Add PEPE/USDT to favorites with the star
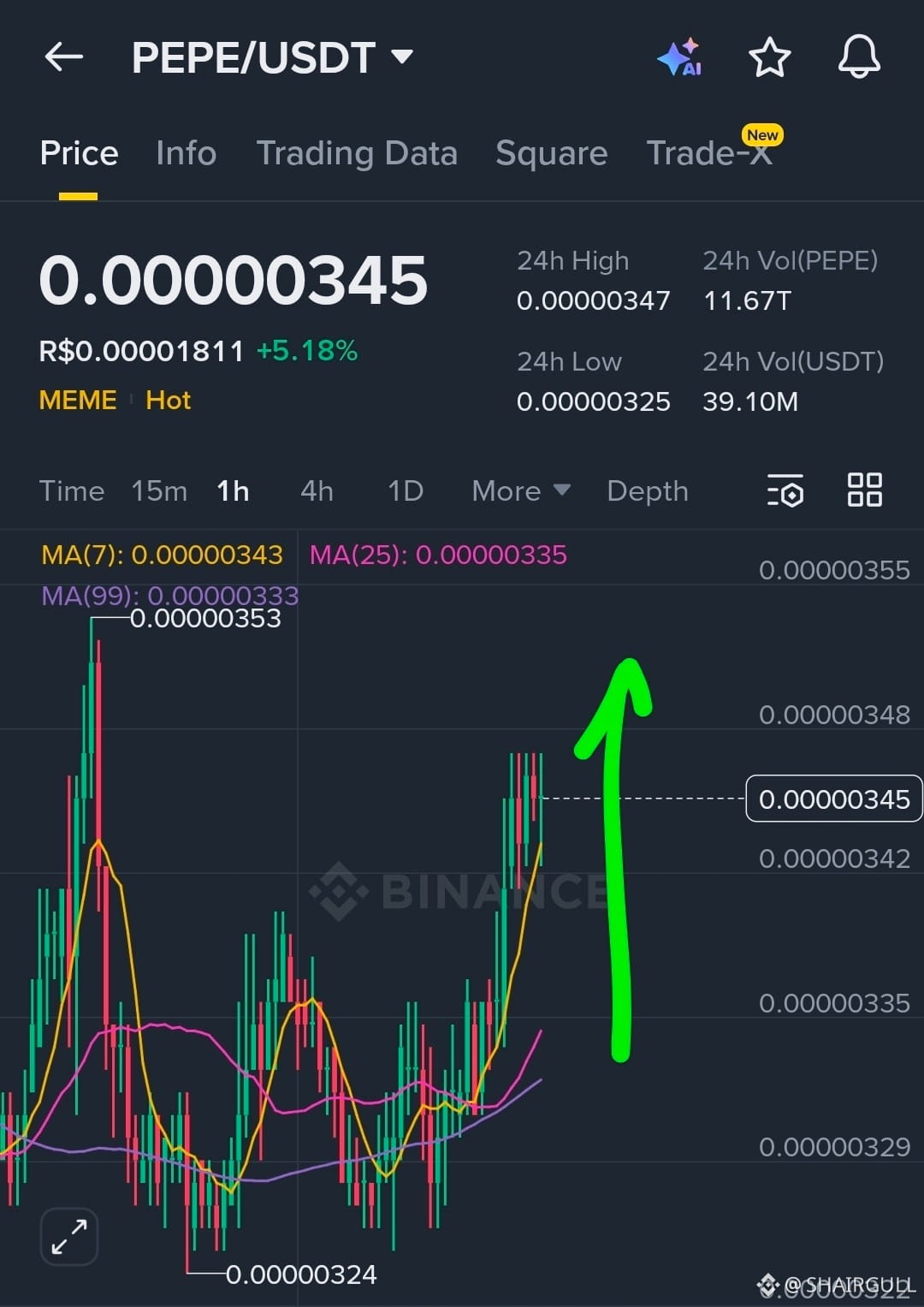This screenshot has width=924, height=1307. (x=769, y=57)
